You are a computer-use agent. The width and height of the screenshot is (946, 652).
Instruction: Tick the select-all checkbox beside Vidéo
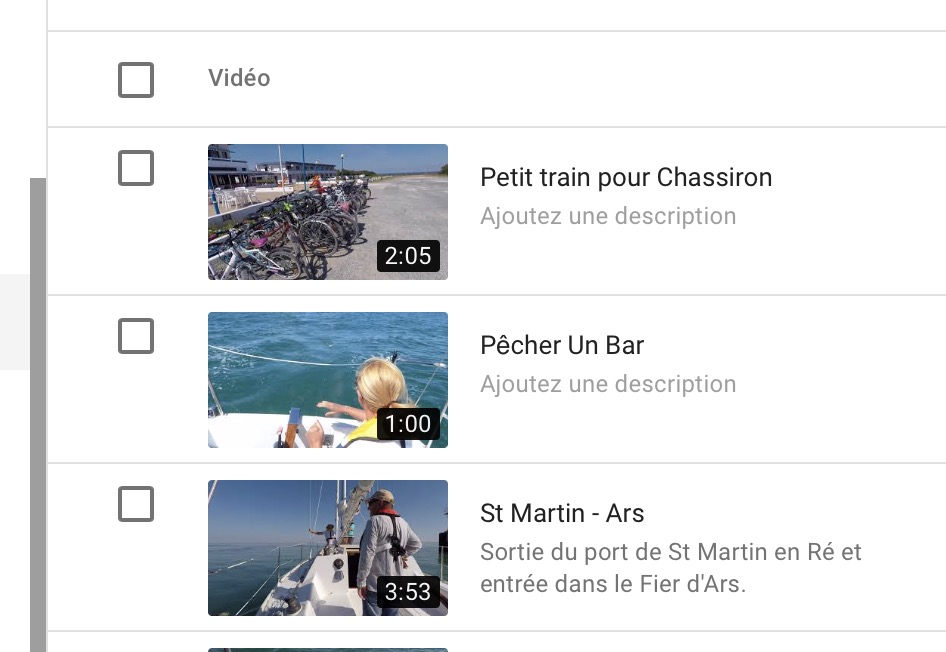pos(136,80)
